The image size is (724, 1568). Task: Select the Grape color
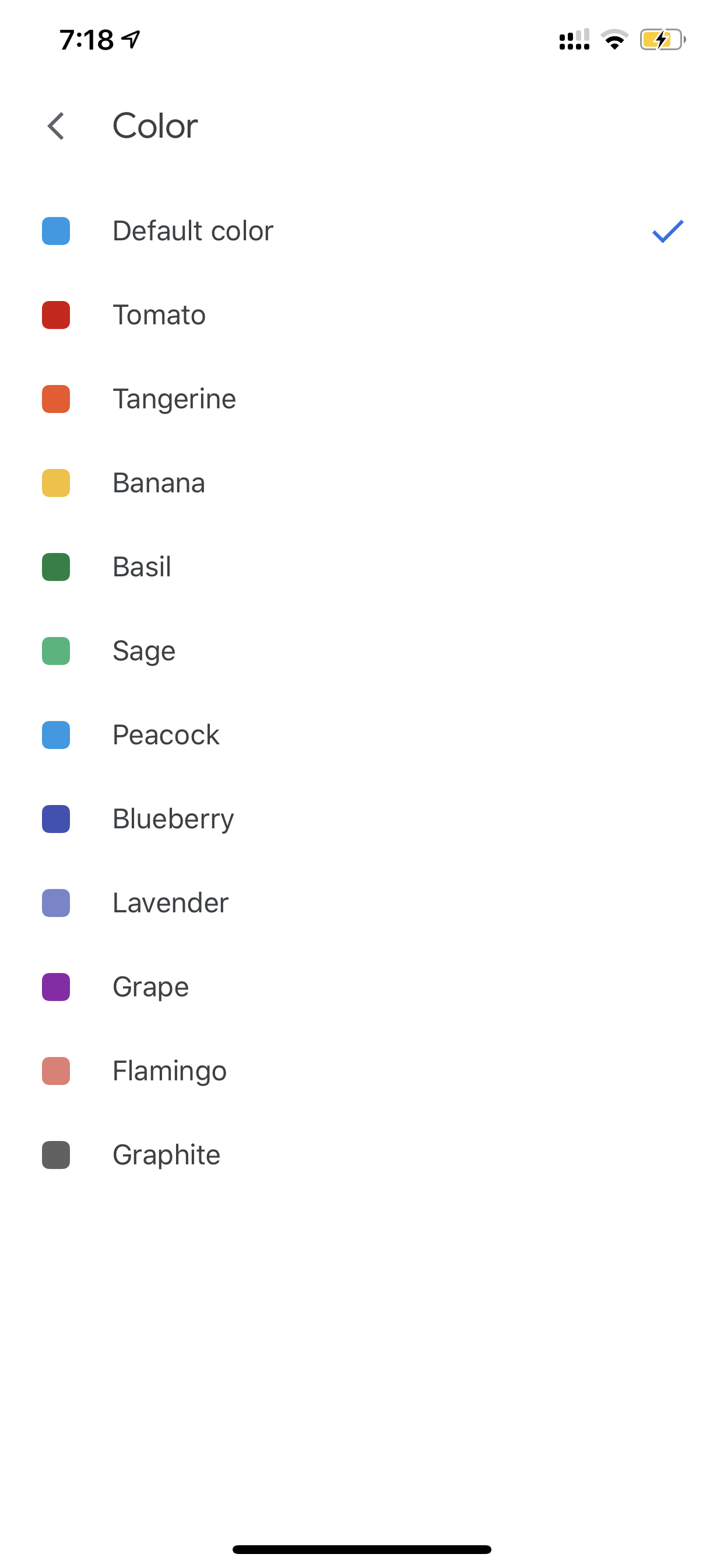(x=362, y=988)
